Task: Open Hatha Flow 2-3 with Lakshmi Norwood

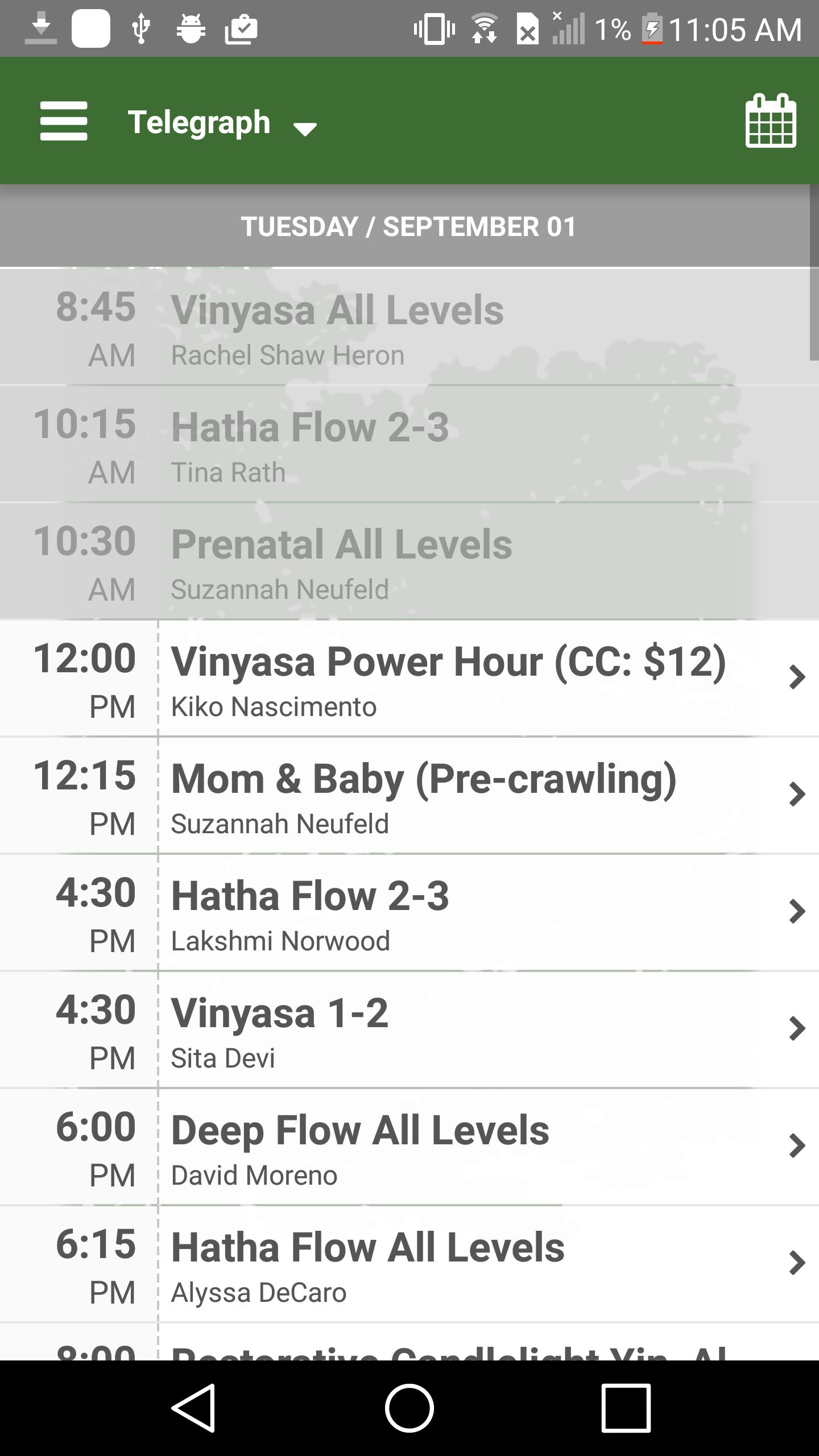Action: click(x=409, y=913)
